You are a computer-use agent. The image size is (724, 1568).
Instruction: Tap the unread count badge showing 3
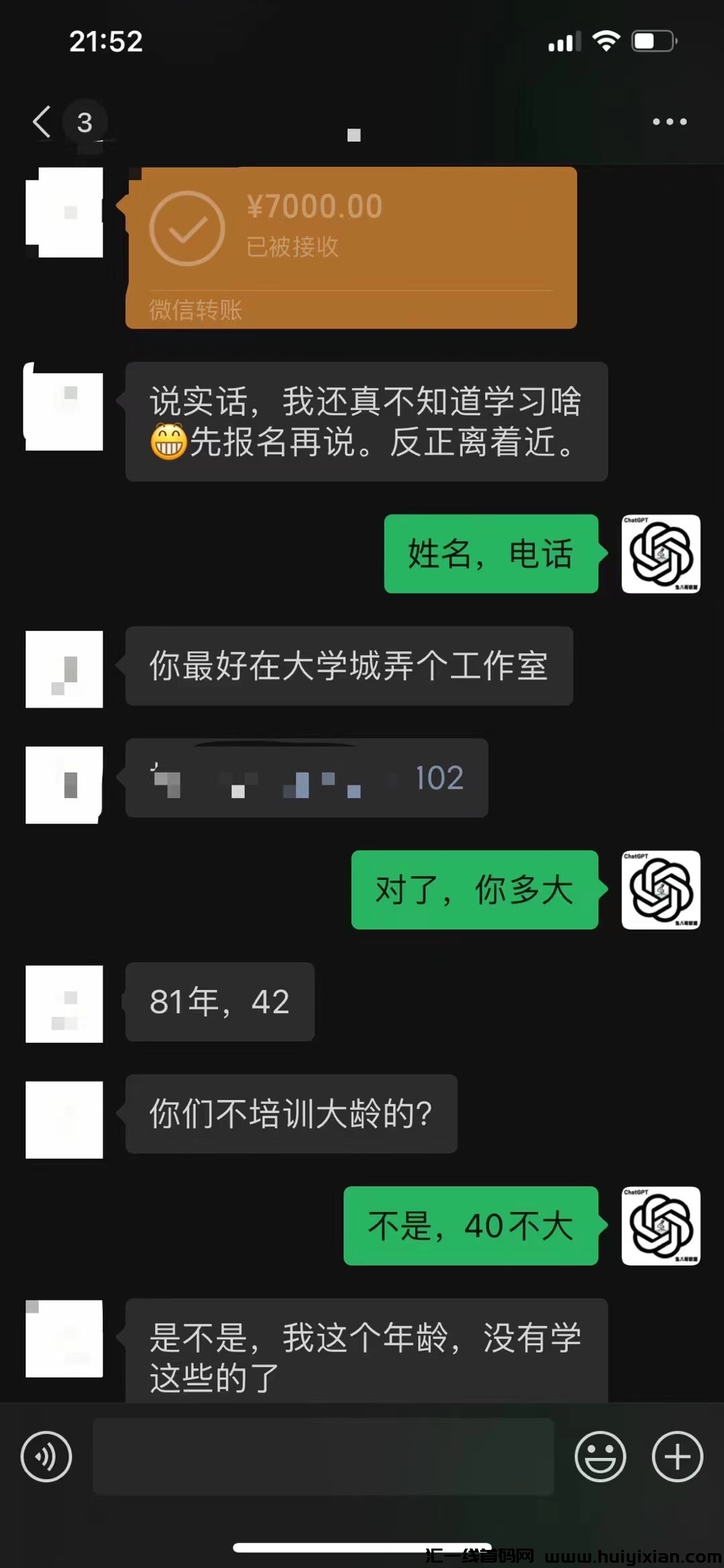pos(83,123)
